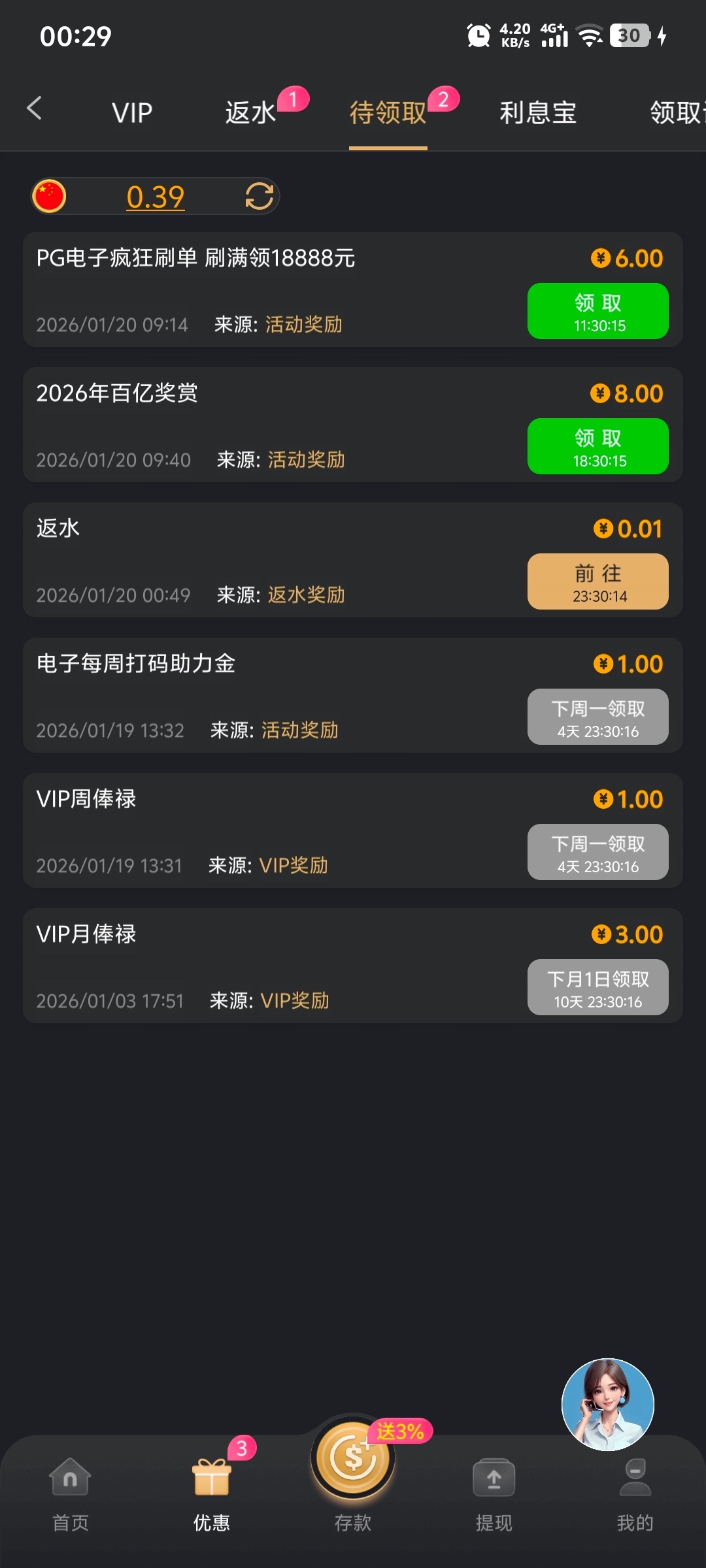Open the customer service avatar
This screenshot has height=1568, width=706.
(x=608, y=1404)
